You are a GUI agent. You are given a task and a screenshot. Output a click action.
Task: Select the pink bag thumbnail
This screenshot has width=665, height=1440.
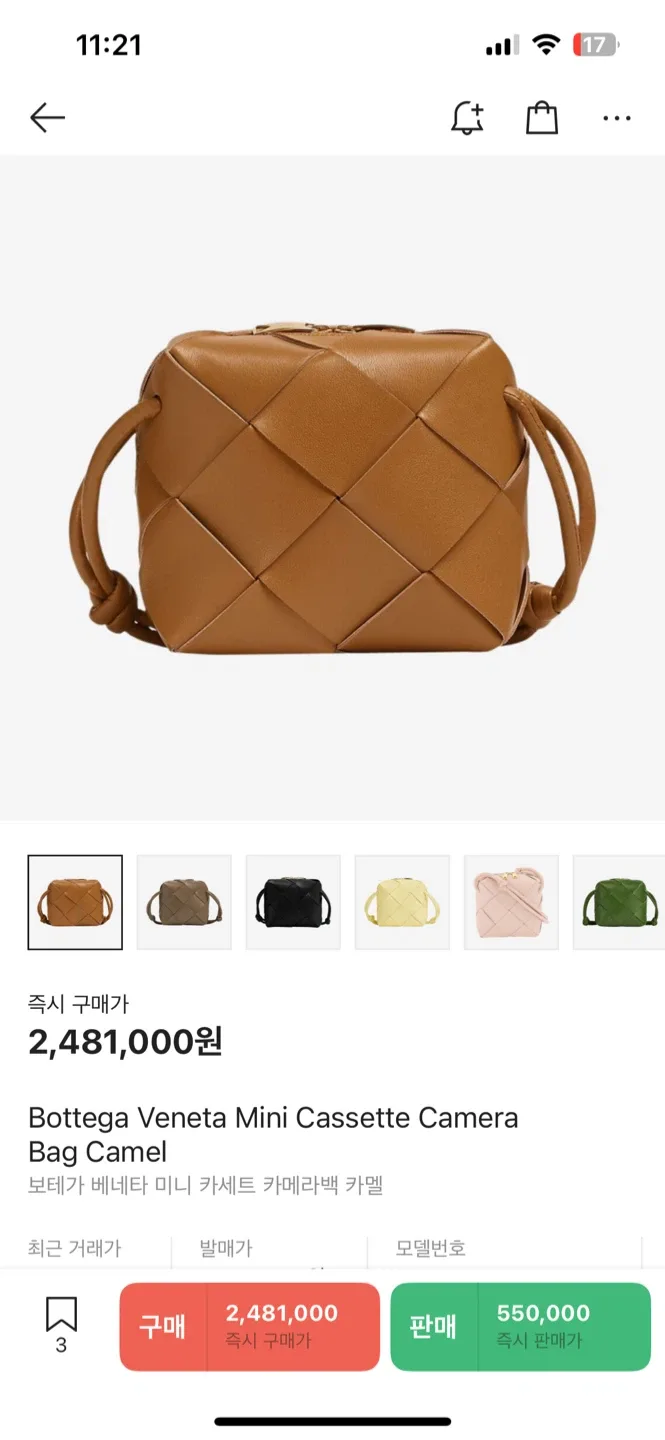511,902
